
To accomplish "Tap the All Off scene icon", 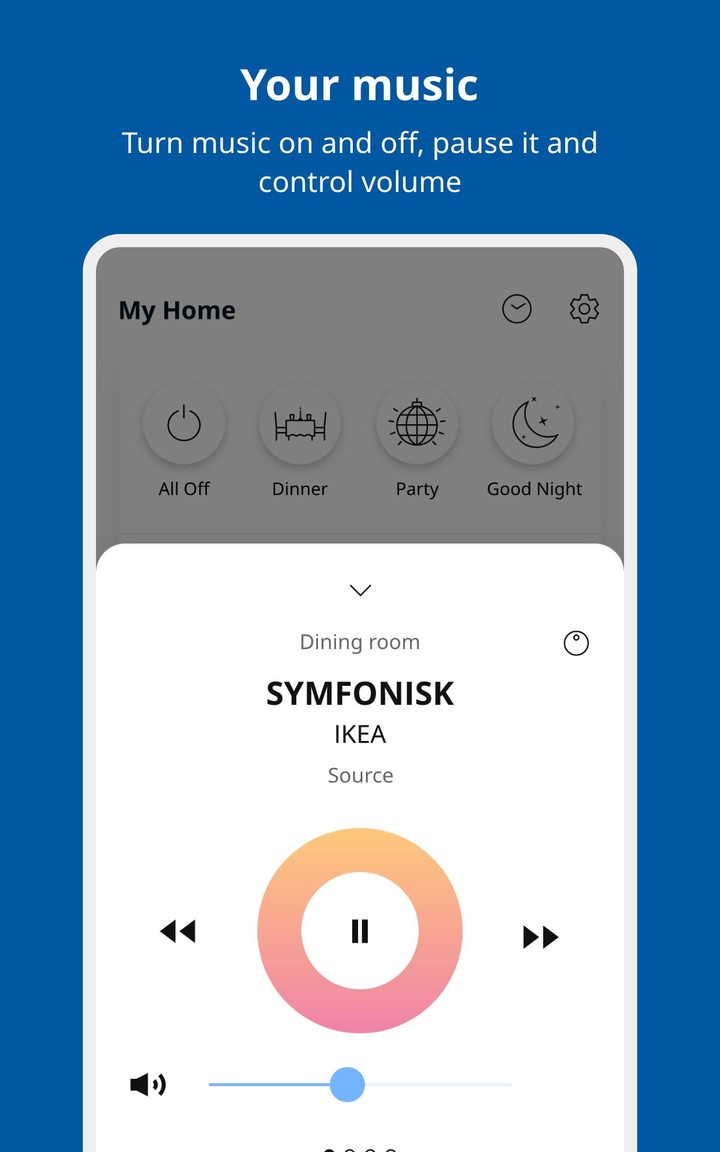I will point(184,423).
